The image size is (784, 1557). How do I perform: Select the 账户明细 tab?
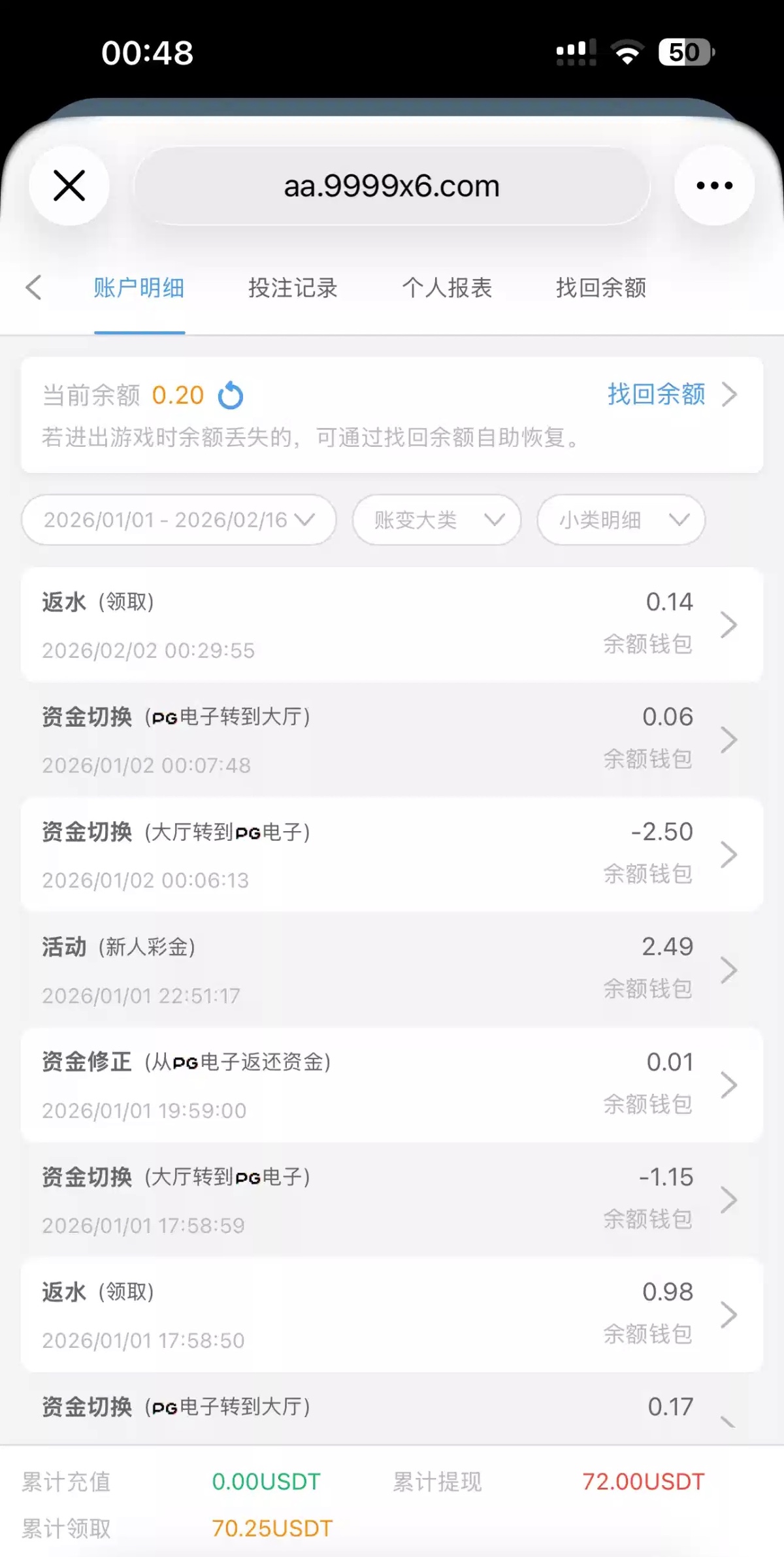click(139, 287)
